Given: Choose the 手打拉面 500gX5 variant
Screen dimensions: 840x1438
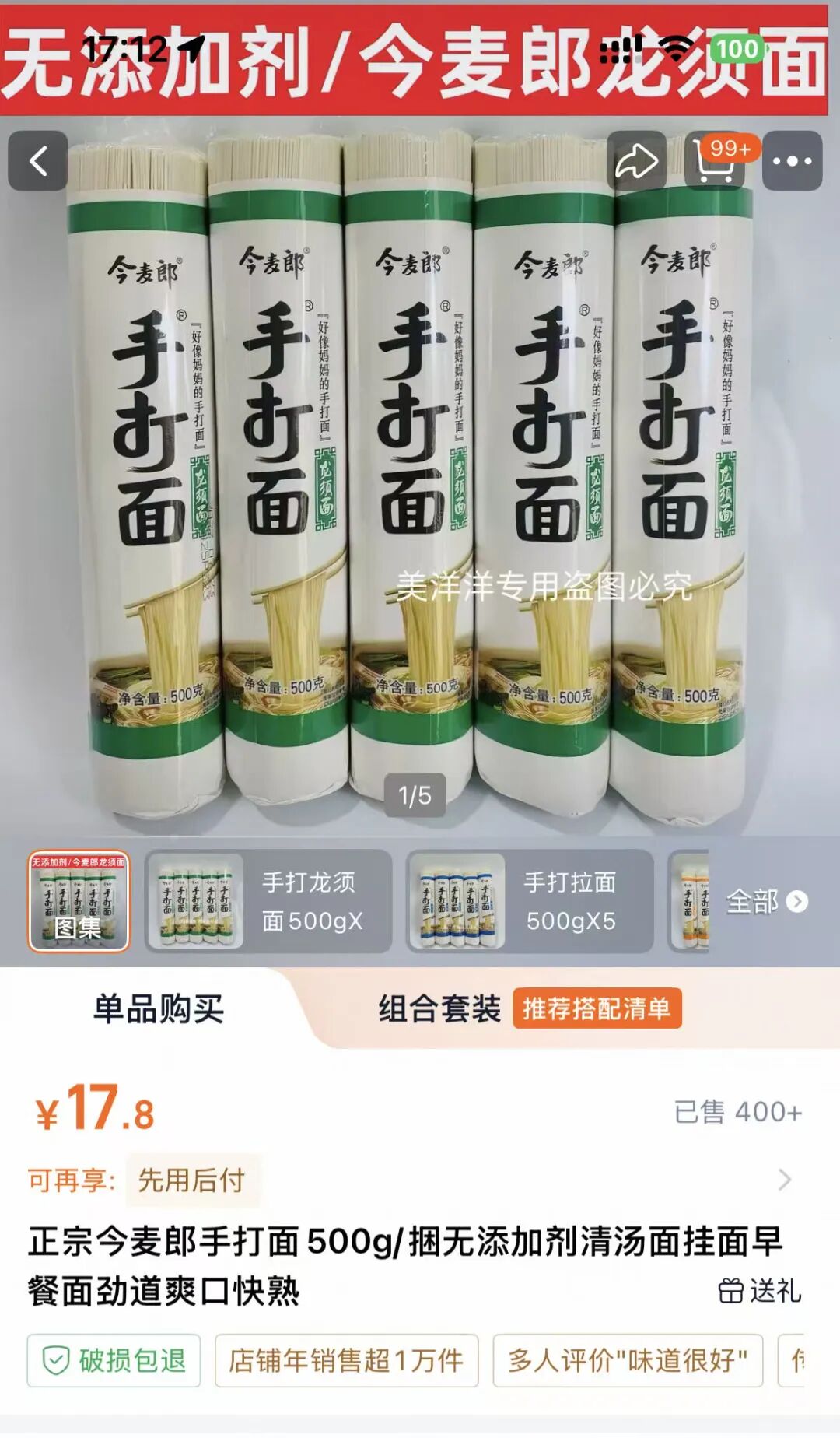Looking at the screenshot, I should (530, 901).
